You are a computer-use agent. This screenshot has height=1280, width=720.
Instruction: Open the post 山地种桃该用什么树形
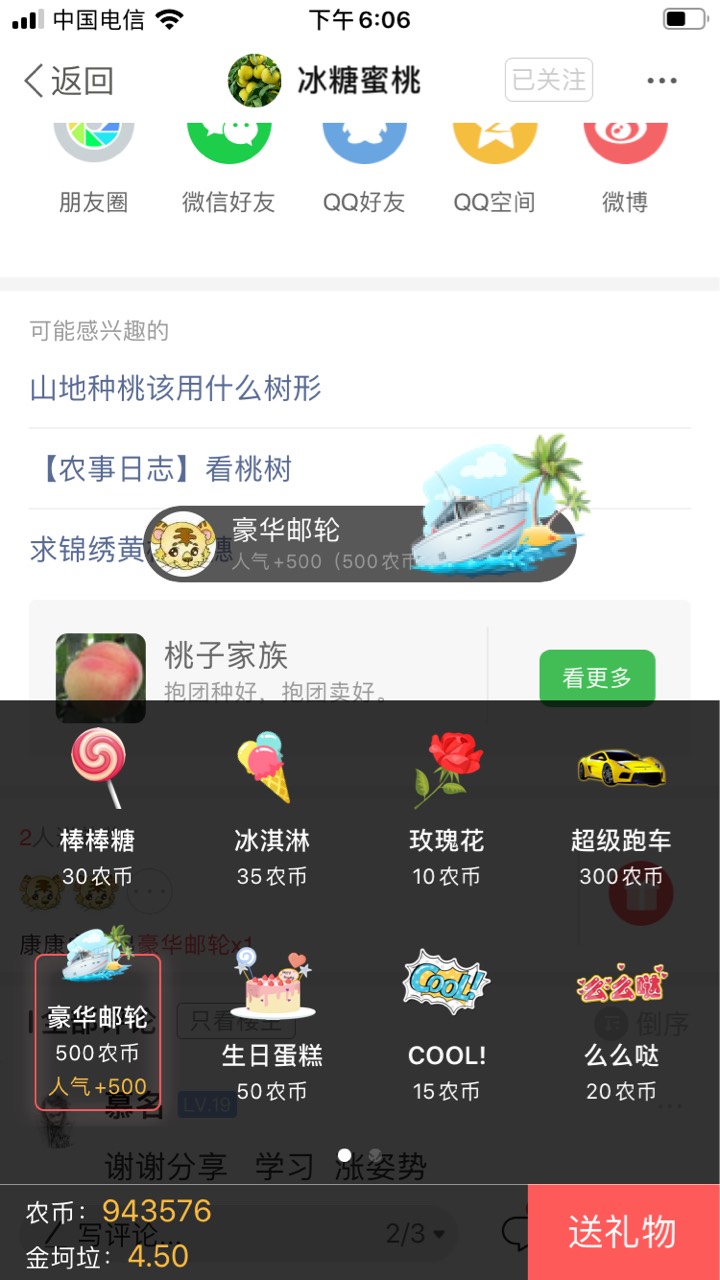[x=176, y=388]
